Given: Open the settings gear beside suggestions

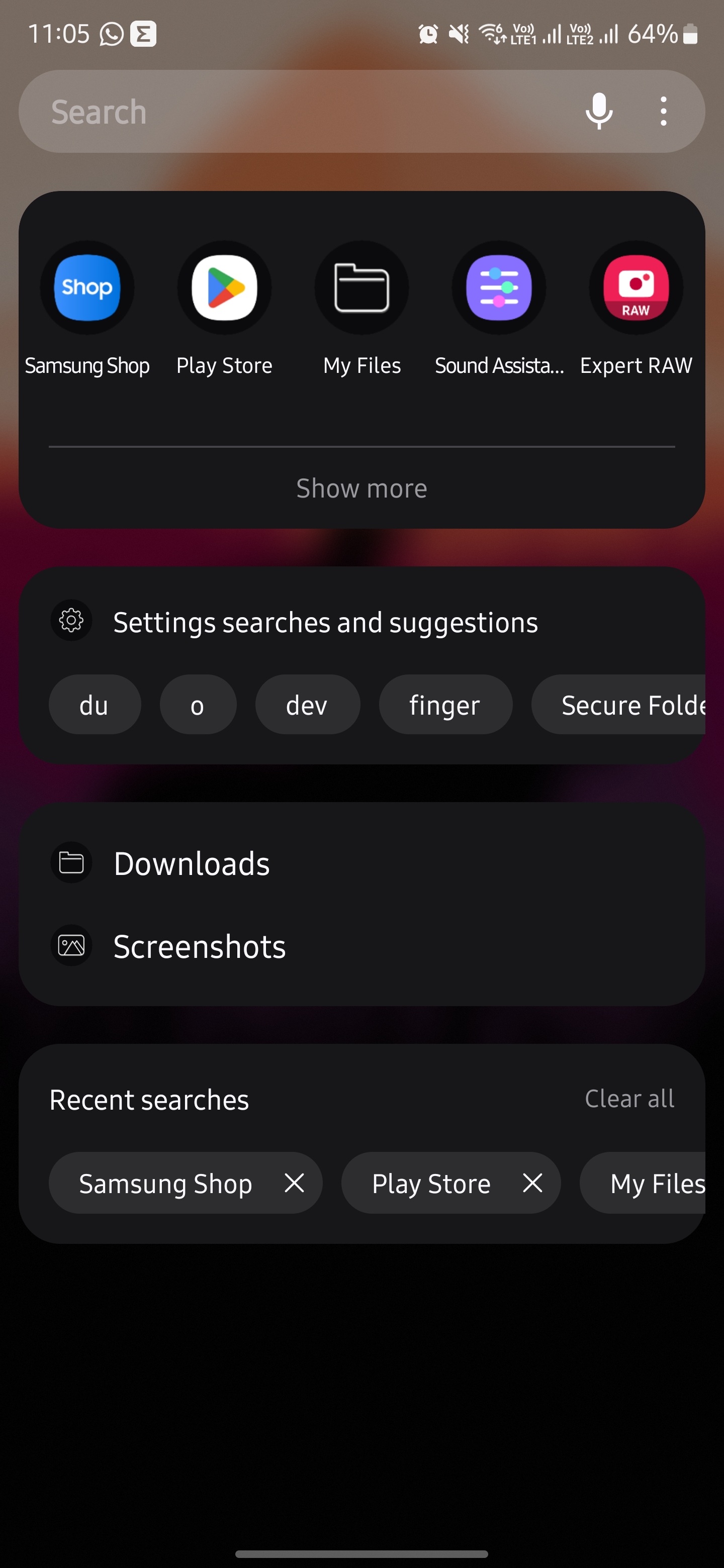Looking at the screenshot, I should pyautogui.click(x=71, y=621).
